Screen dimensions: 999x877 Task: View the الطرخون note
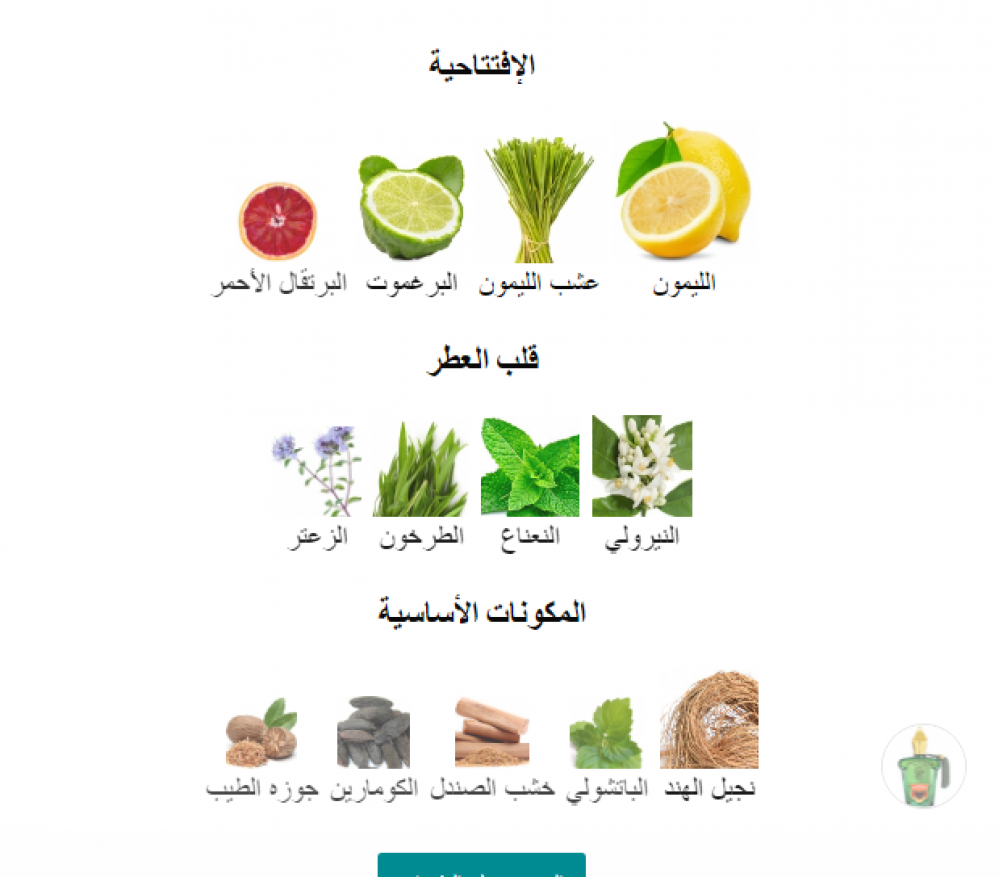point(421,470)
